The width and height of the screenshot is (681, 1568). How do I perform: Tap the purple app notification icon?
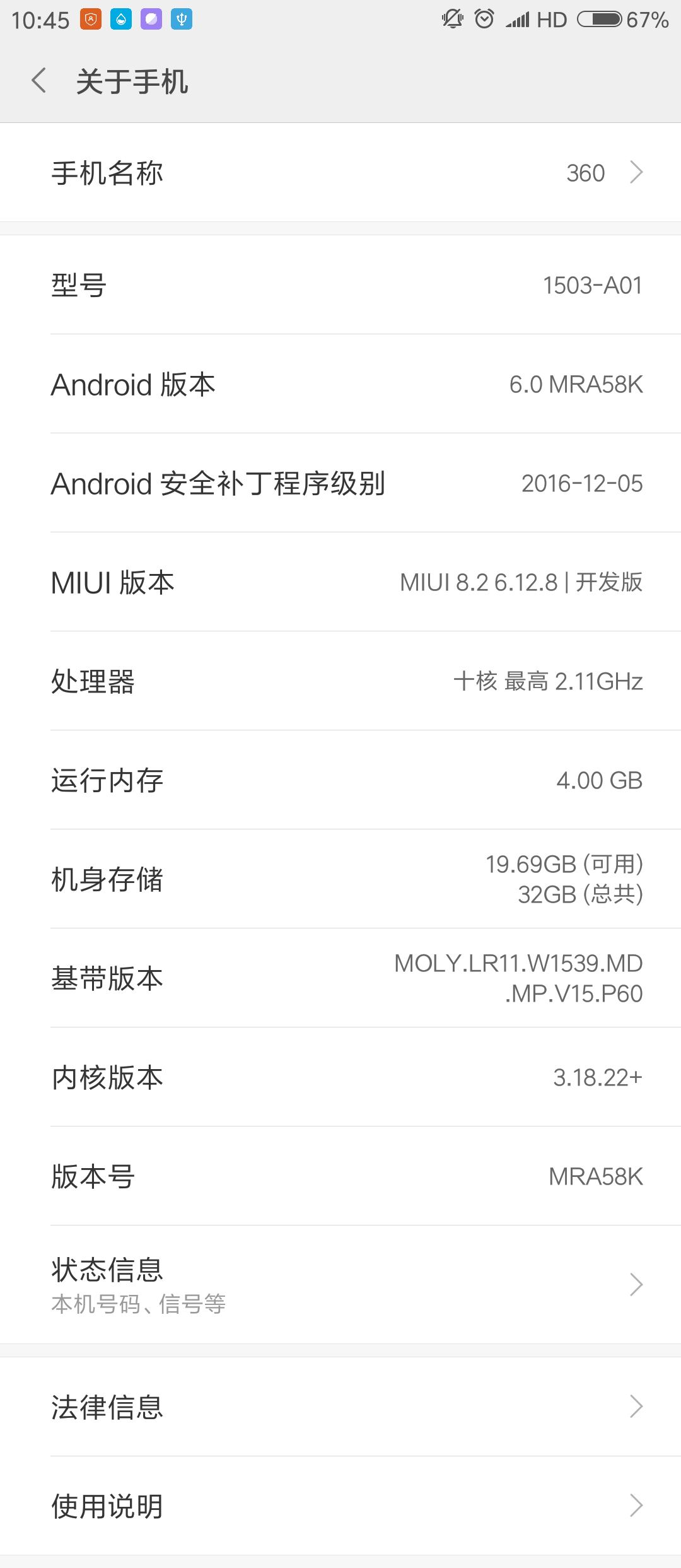click(x=150, y=19)
